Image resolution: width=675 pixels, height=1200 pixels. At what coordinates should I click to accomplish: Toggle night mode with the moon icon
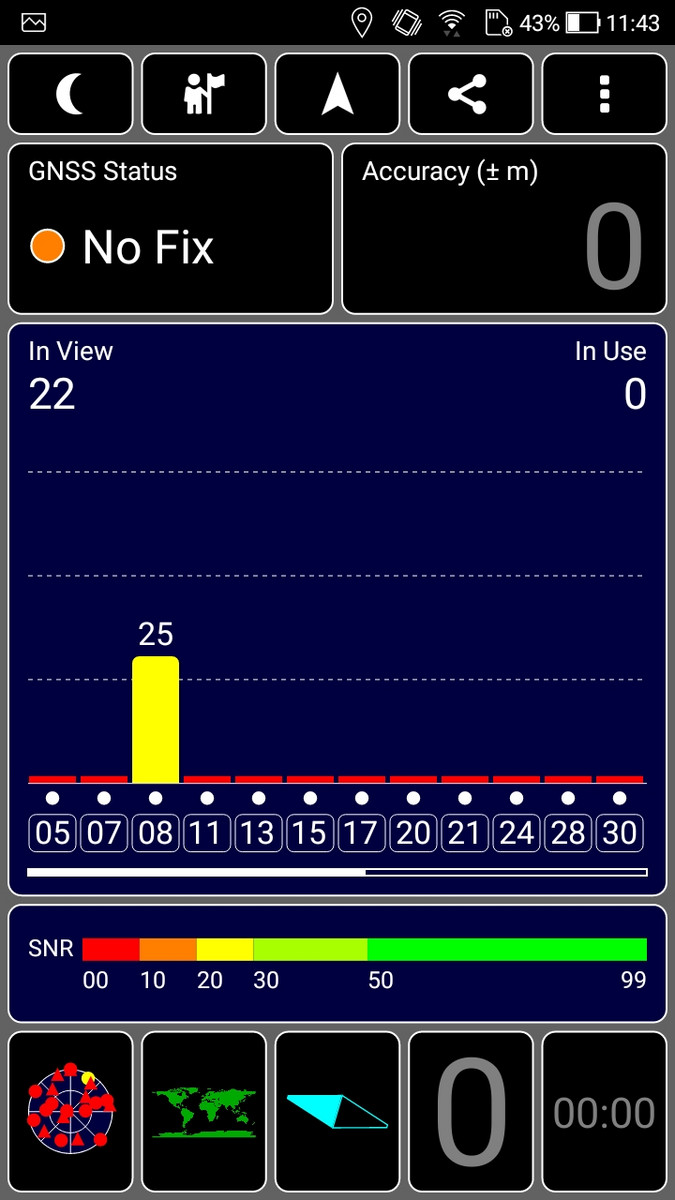tap(70, 94)
